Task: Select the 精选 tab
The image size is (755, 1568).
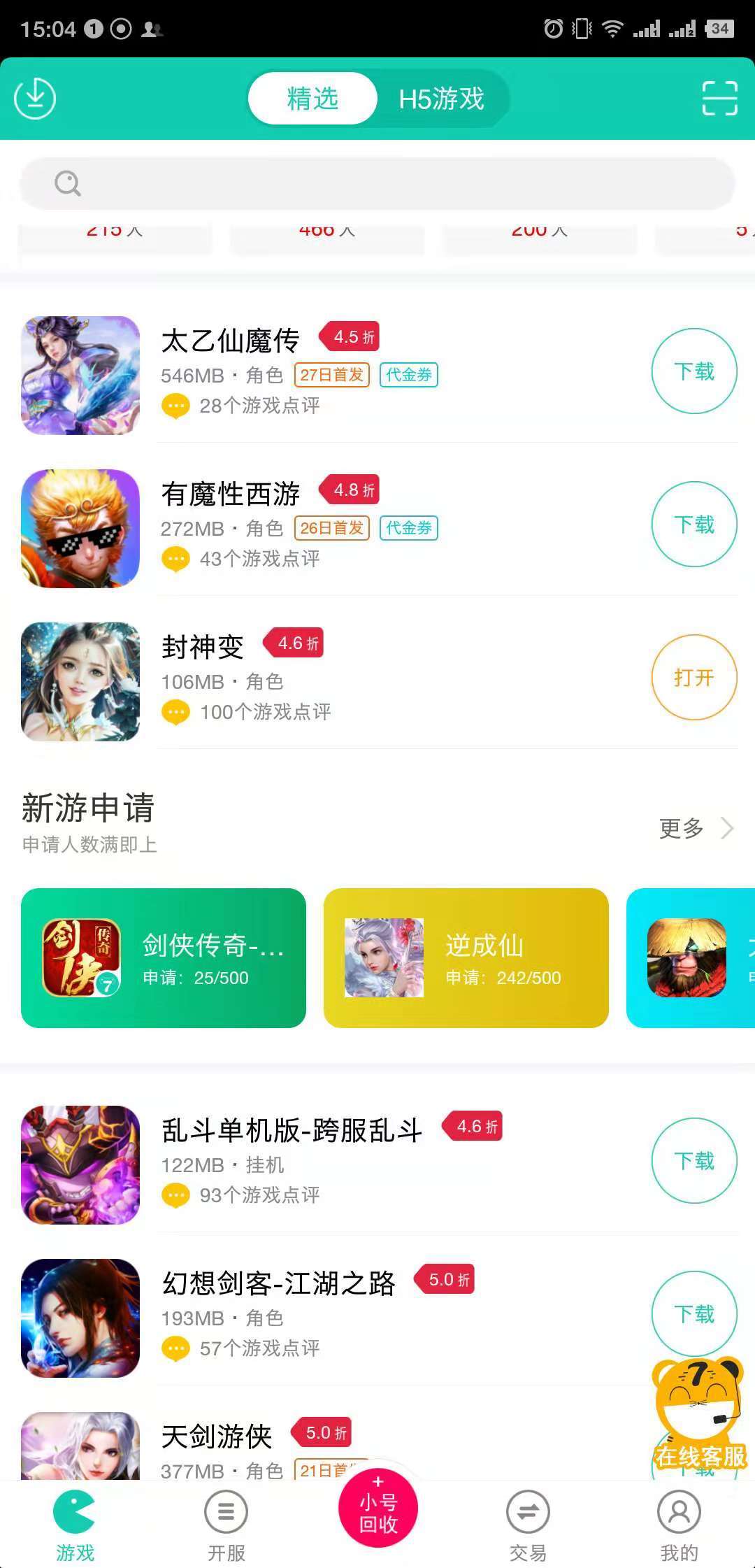Action: coord(312,99)
